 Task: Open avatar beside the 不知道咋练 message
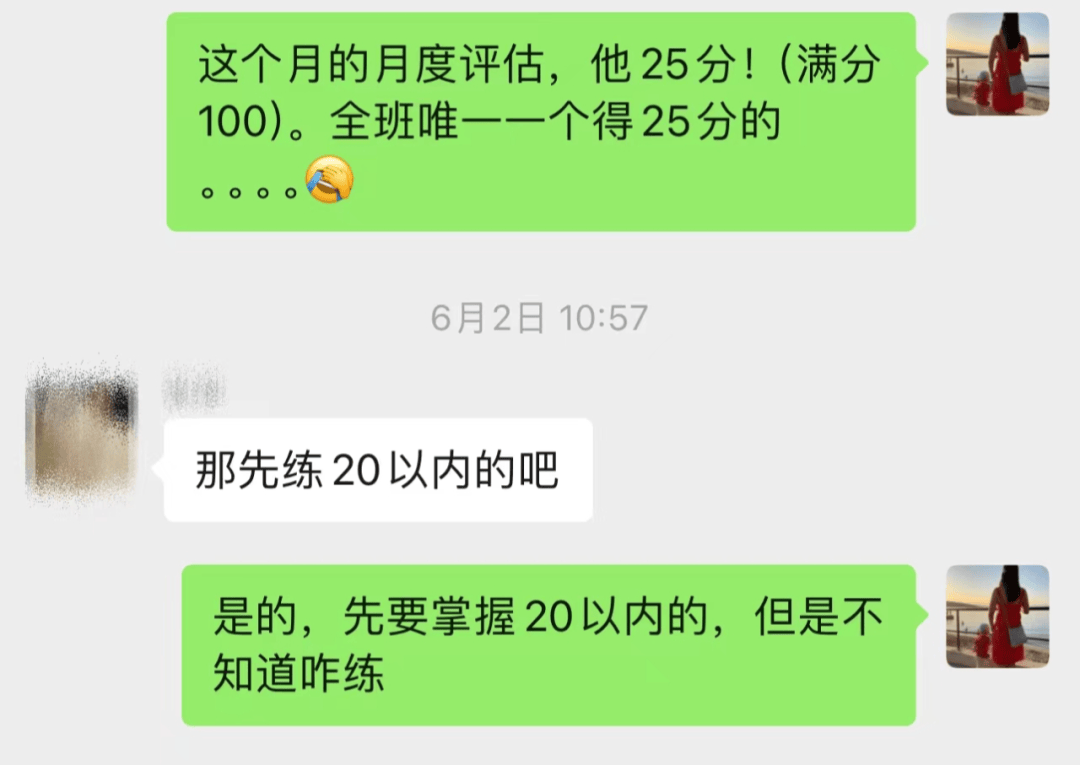click(997, 616)
